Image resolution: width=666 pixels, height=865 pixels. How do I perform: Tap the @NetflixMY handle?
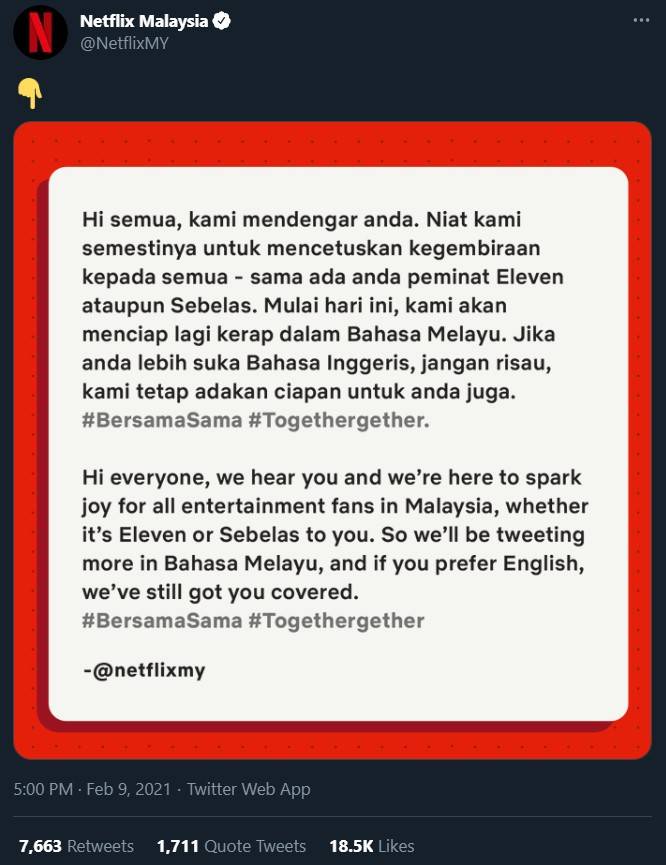123,42
